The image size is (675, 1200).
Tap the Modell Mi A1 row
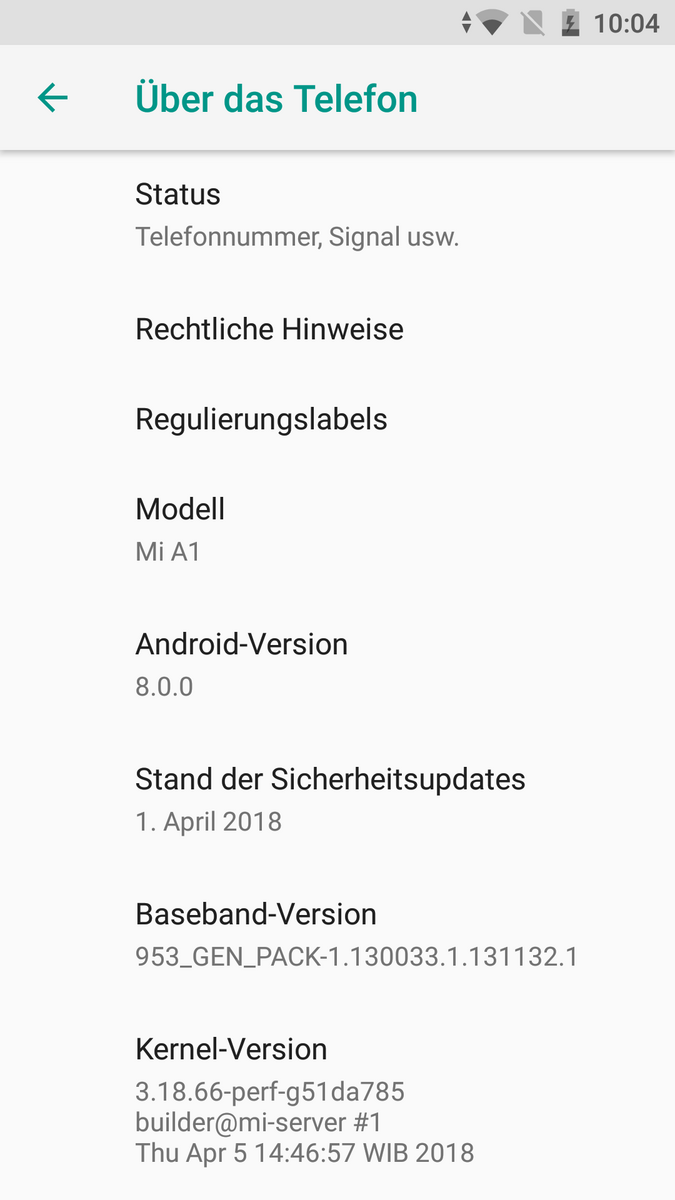[x=337, y=530]
